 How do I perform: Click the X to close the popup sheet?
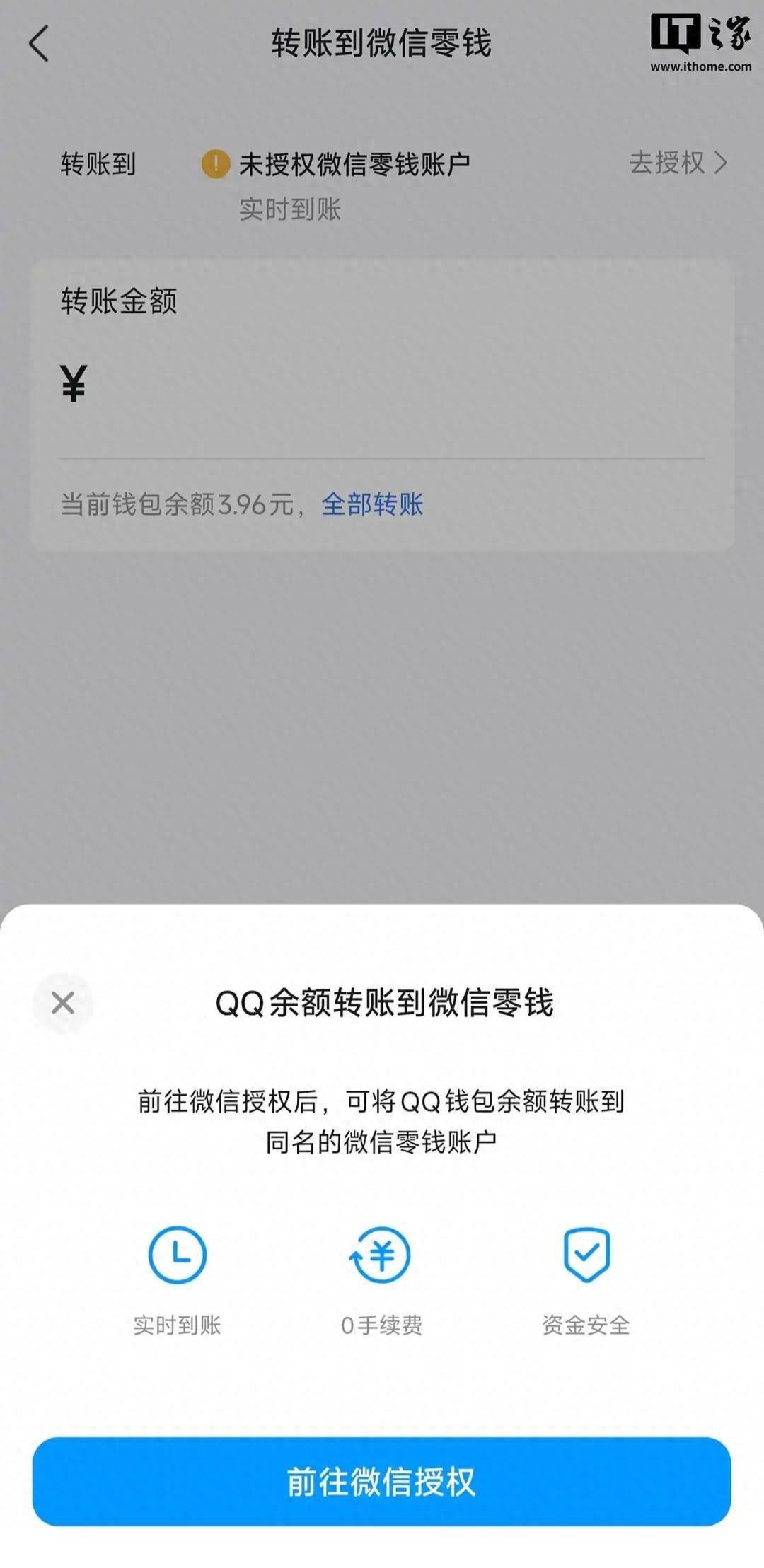pyautogui.click(x=64, y=1004)
